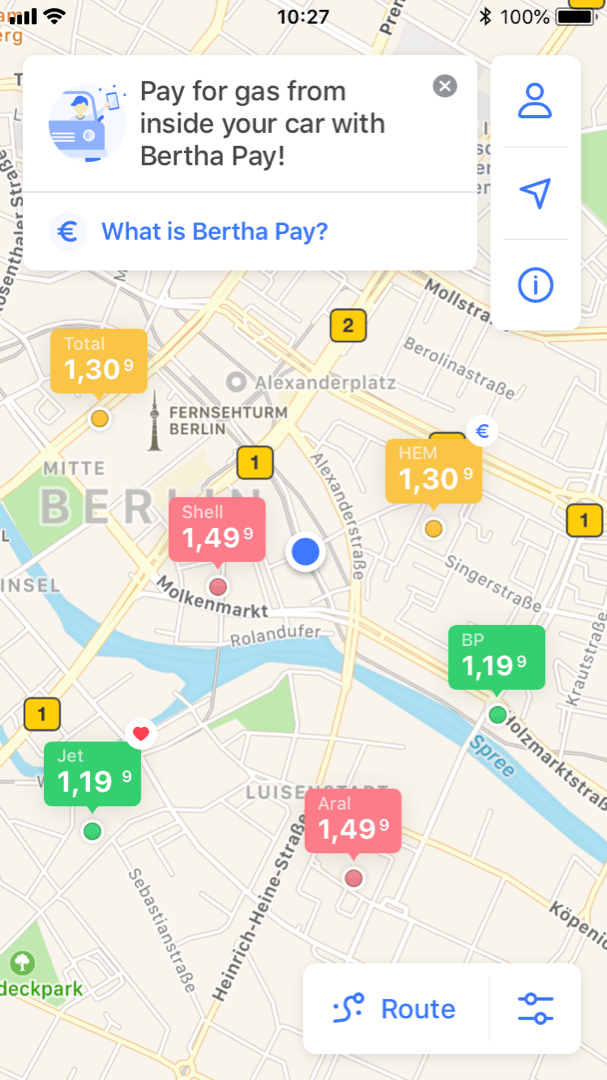
Task: Open the user profile icon
Action: (535, 101)
